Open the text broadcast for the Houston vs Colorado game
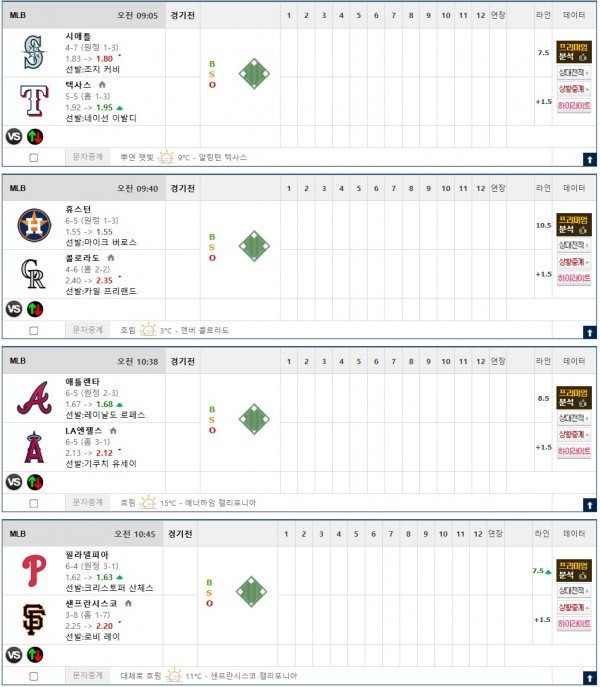The height and width of the screenshot is (687, 600). [88, 330]
